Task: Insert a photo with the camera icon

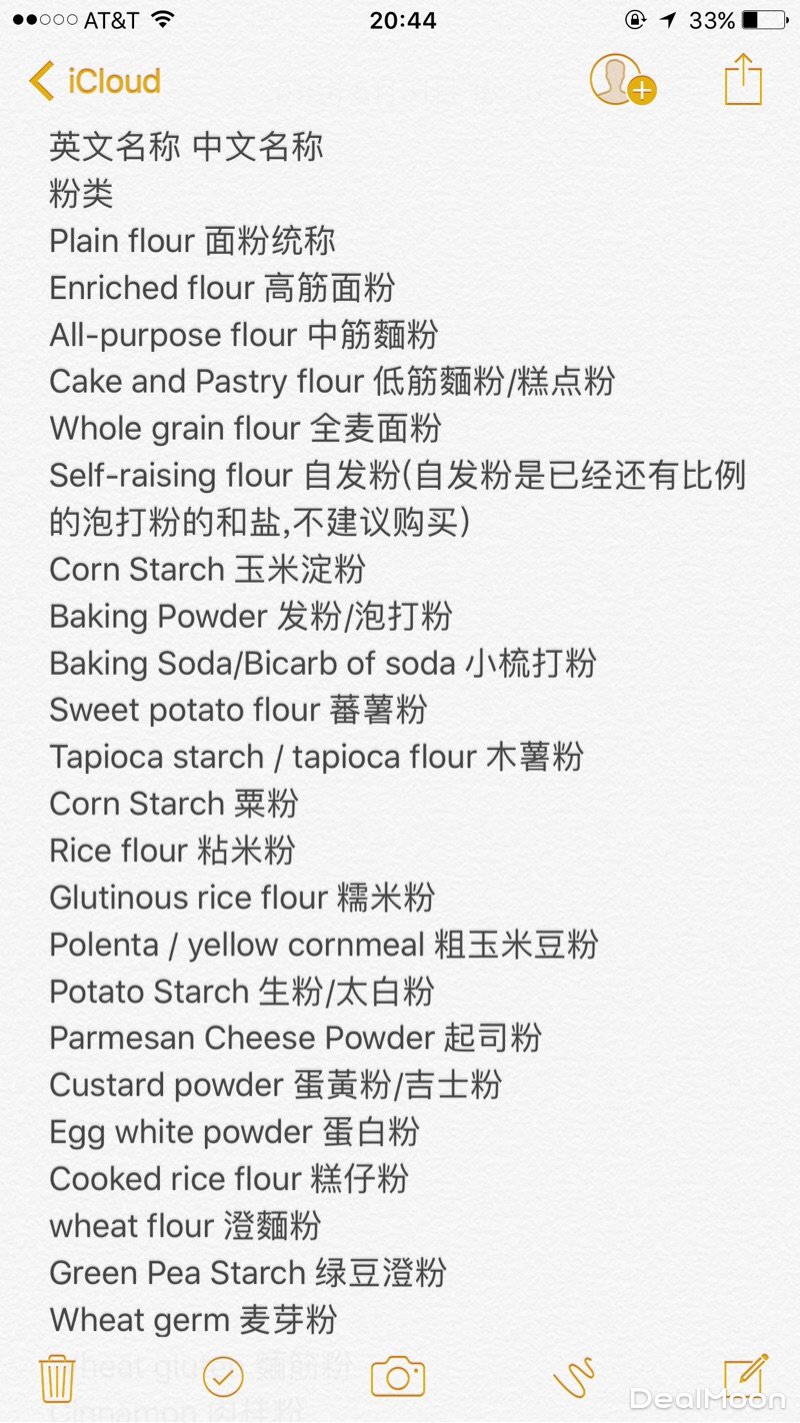Action: point(398,1378)
